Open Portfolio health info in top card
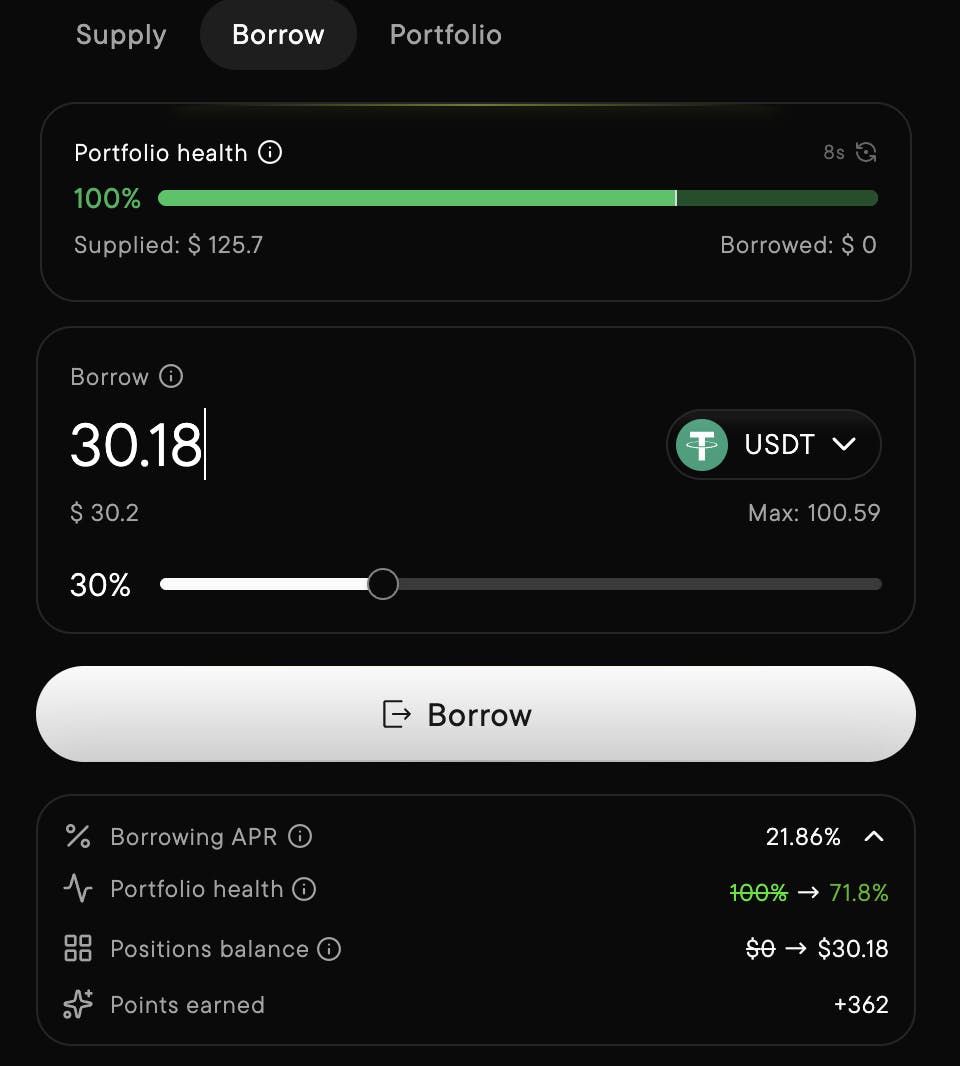960x1066 pixels. click(270, 153)
